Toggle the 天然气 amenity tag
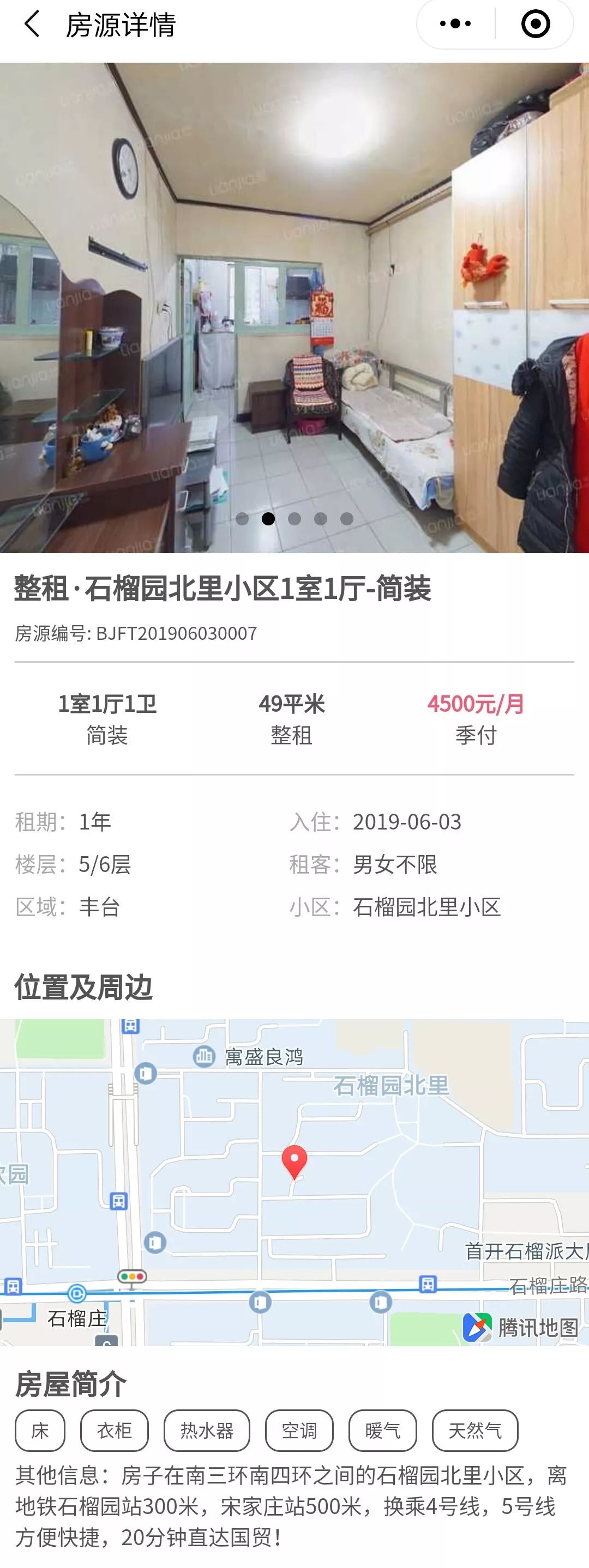 pyautogui.click(x=476, y=1431)
